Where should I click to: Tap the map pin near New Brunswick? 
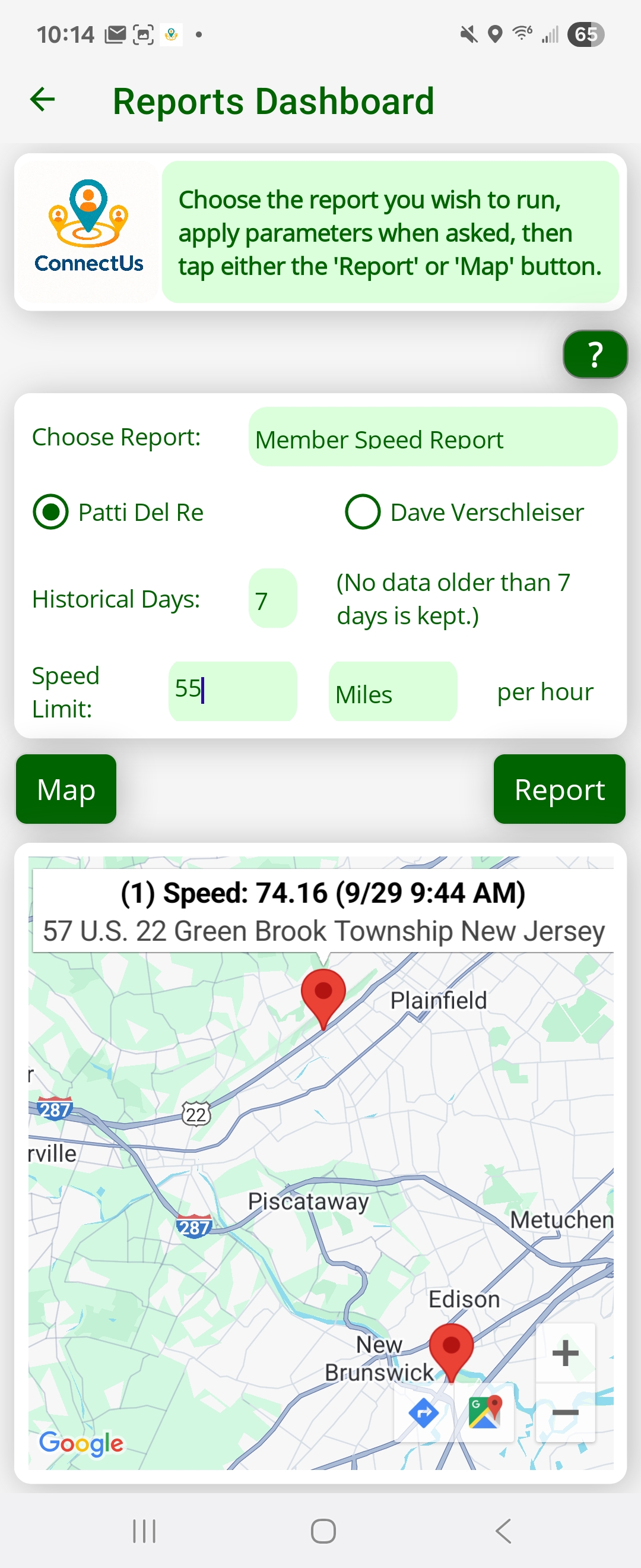(450, 1349)
